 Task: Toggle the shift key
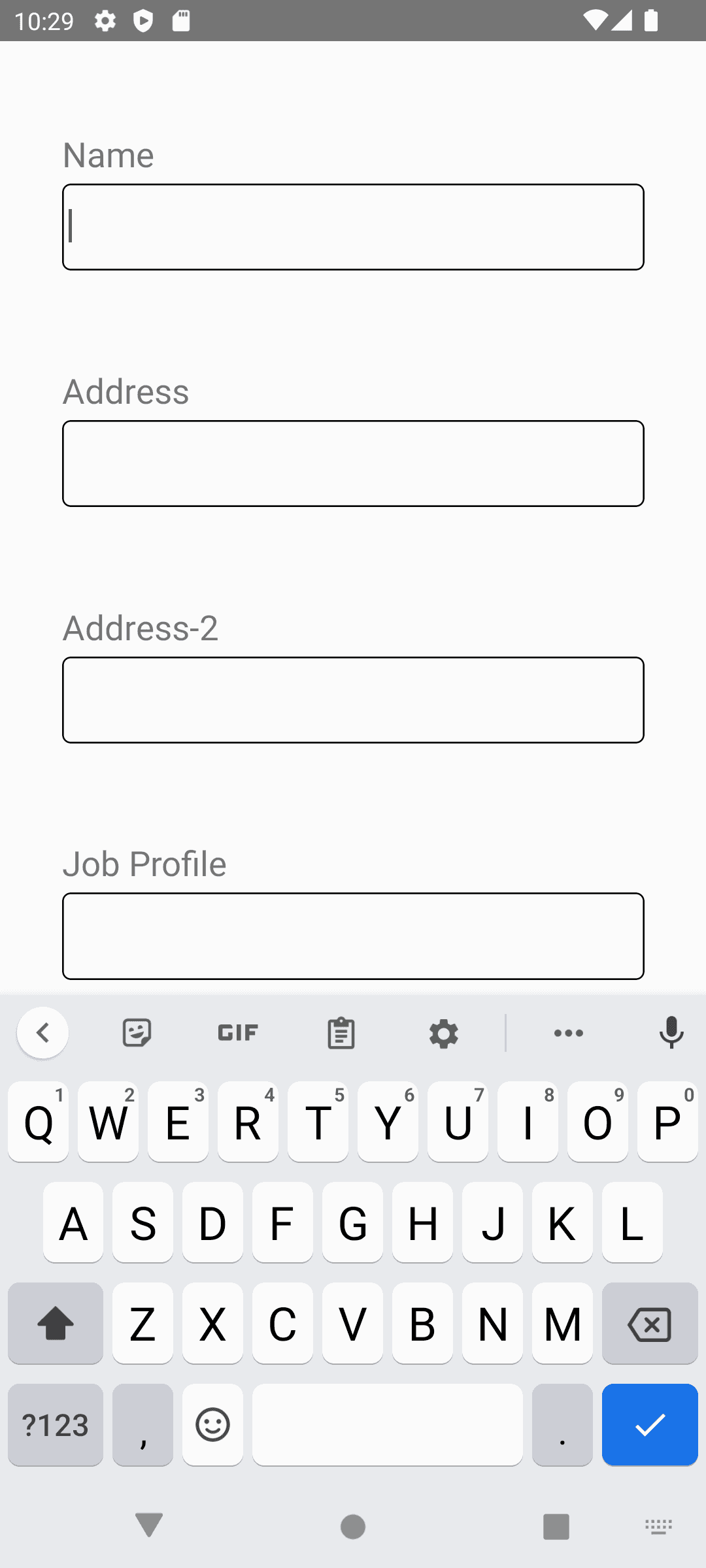click(x=56, y=1324)
